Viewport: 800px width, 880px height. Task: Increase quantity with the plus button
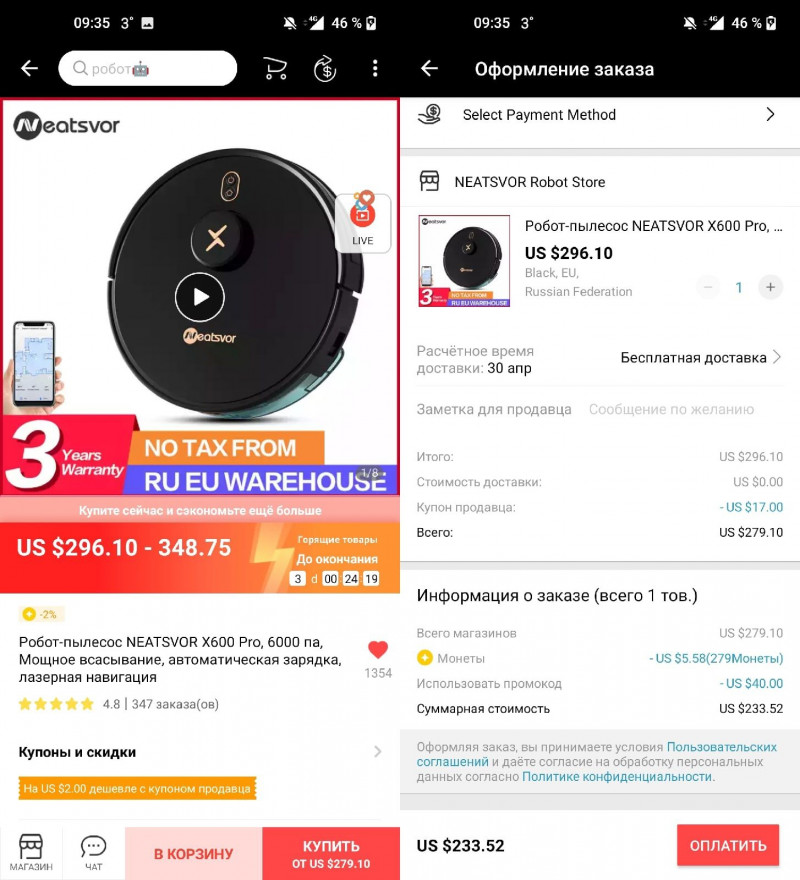tap(771, 287)
